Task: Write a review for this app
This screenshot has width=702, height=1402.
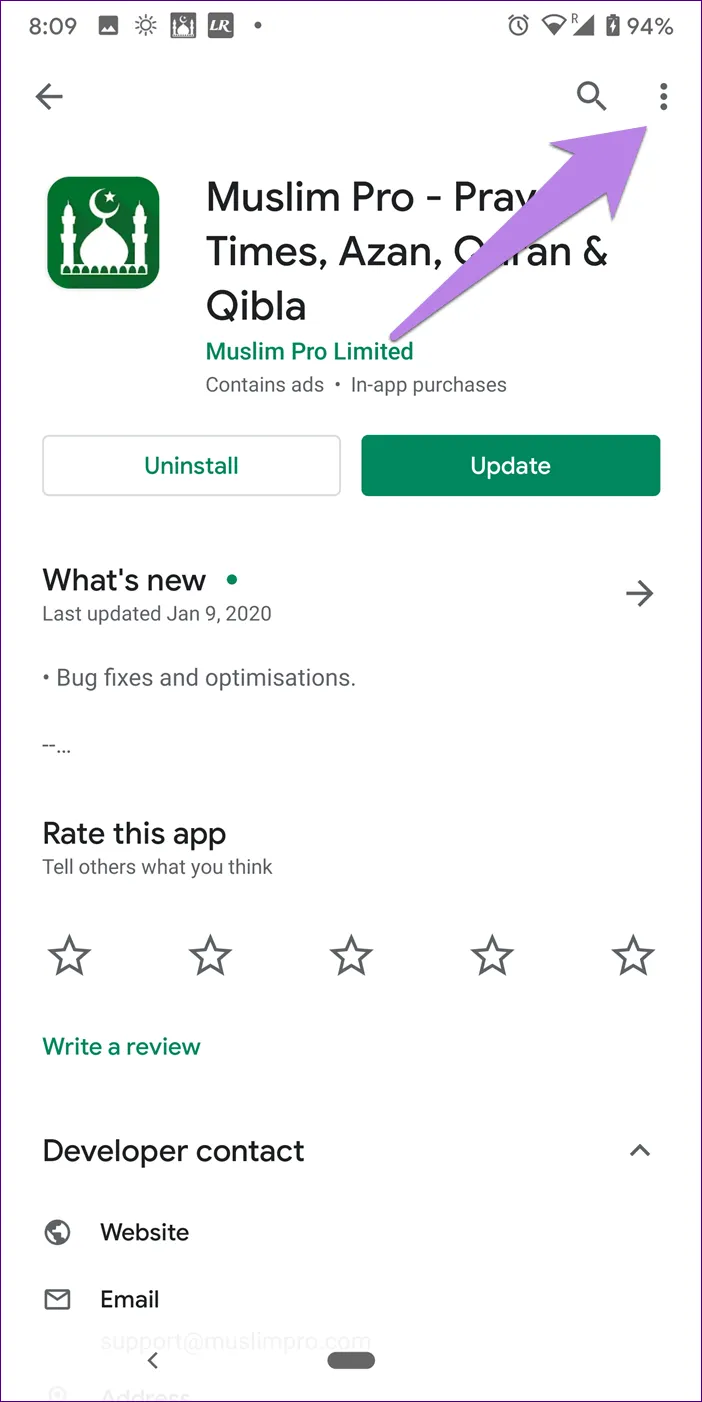Action: coord(121,1047)
